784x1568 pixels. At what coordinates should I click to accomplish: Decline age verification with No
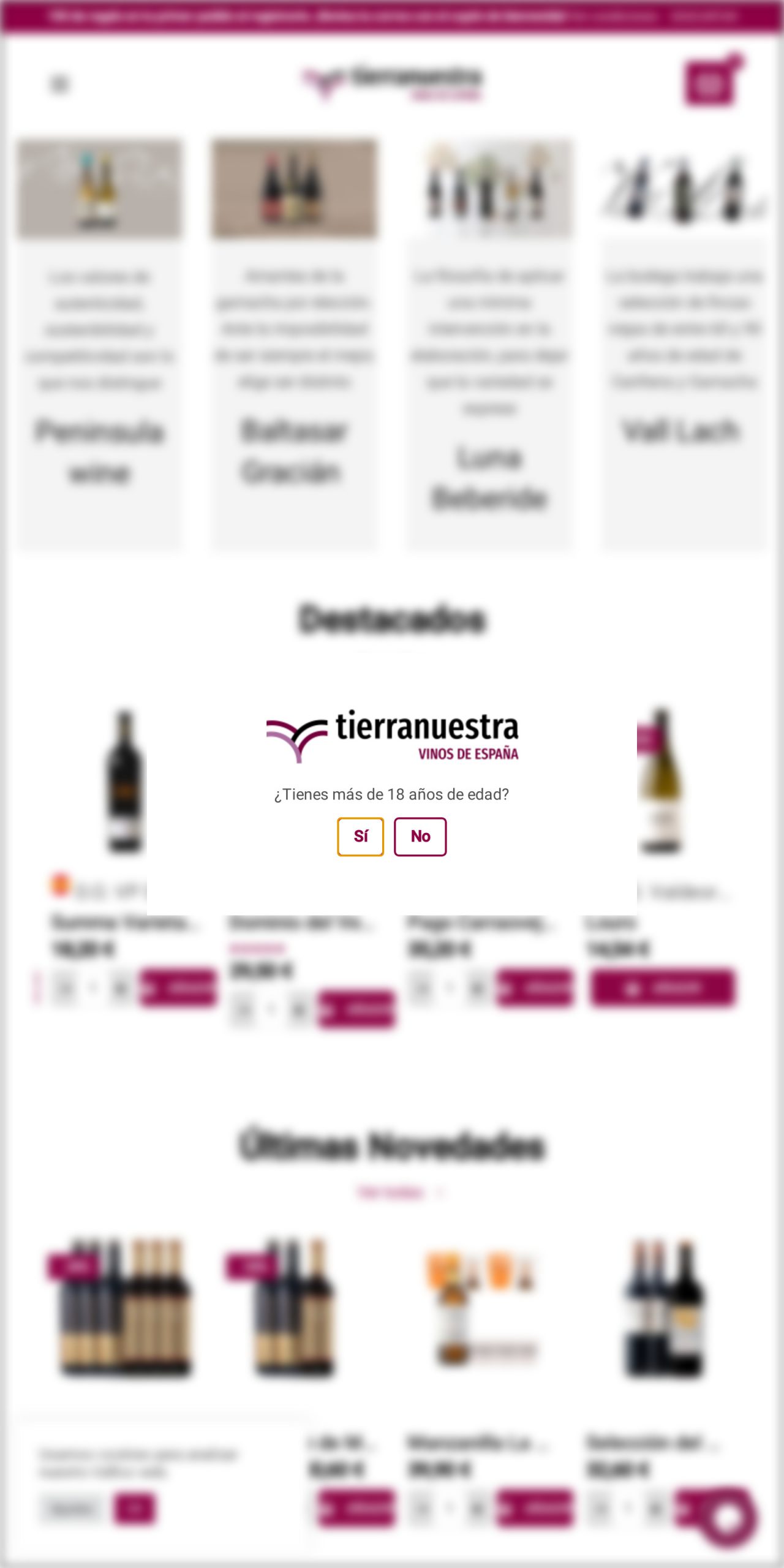[420, 836]
